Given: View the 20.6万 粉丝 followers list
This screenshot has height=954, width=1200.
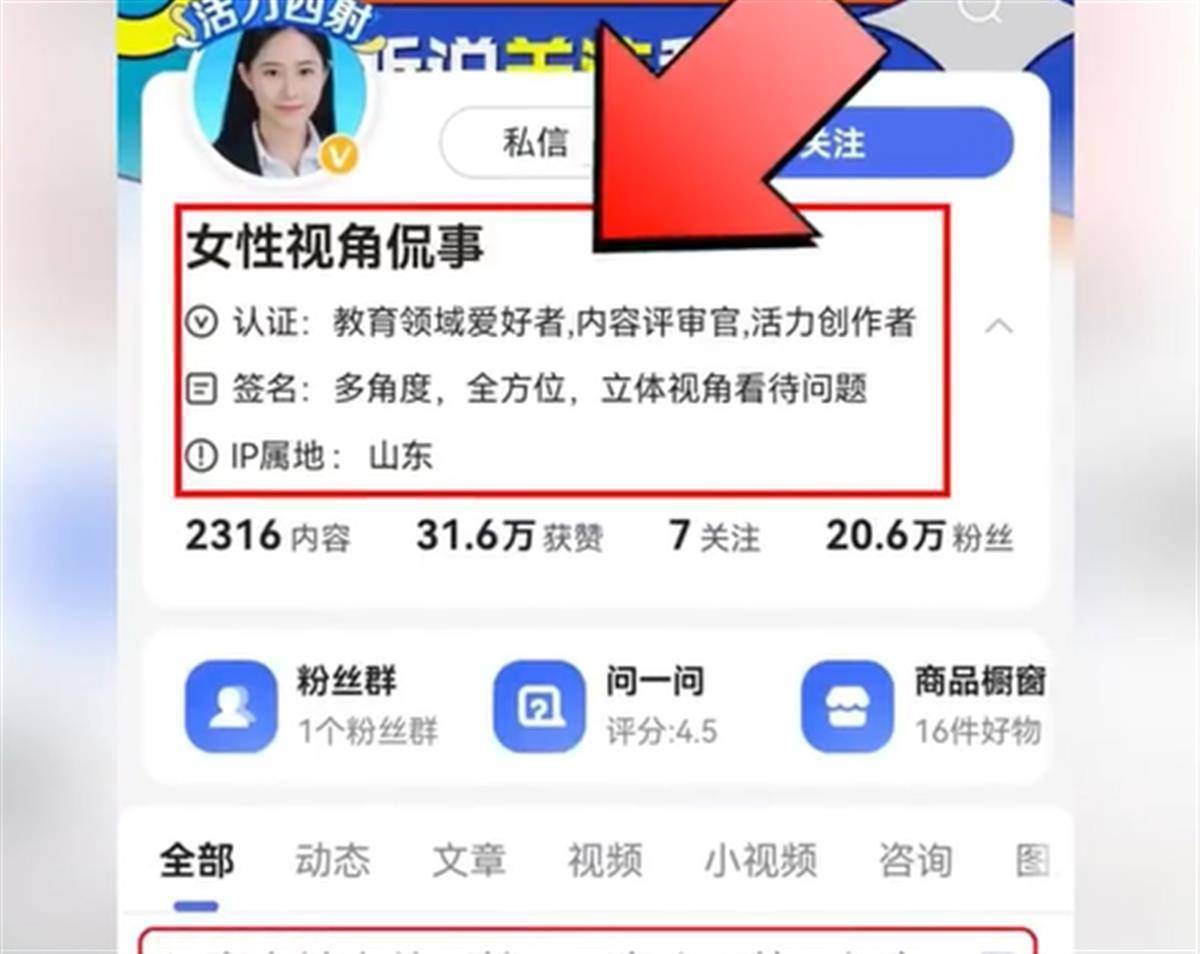Looking at the screenshot, I should [x=918, y=537].
